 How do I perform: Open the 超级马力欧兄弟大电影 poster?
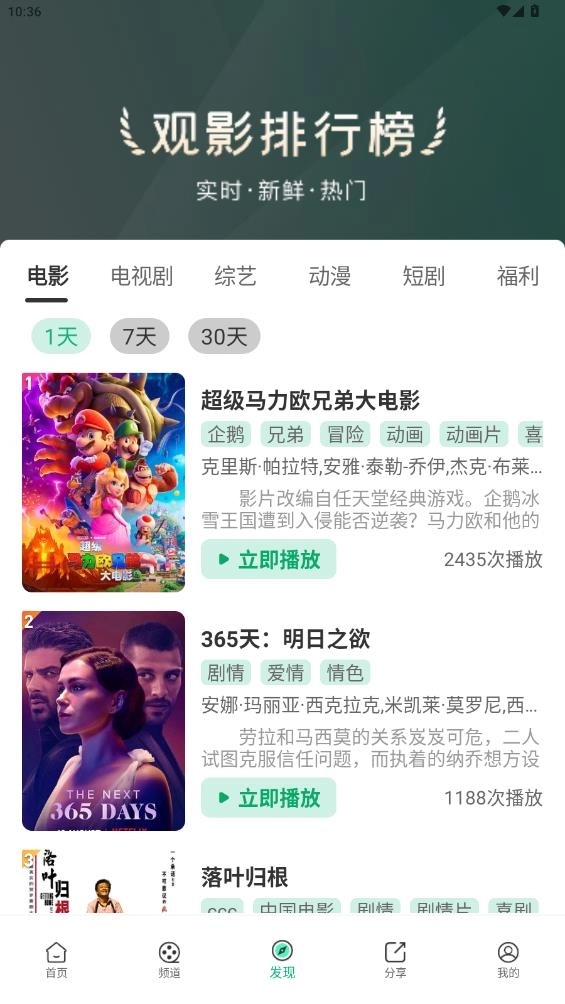tap(103, 482)
